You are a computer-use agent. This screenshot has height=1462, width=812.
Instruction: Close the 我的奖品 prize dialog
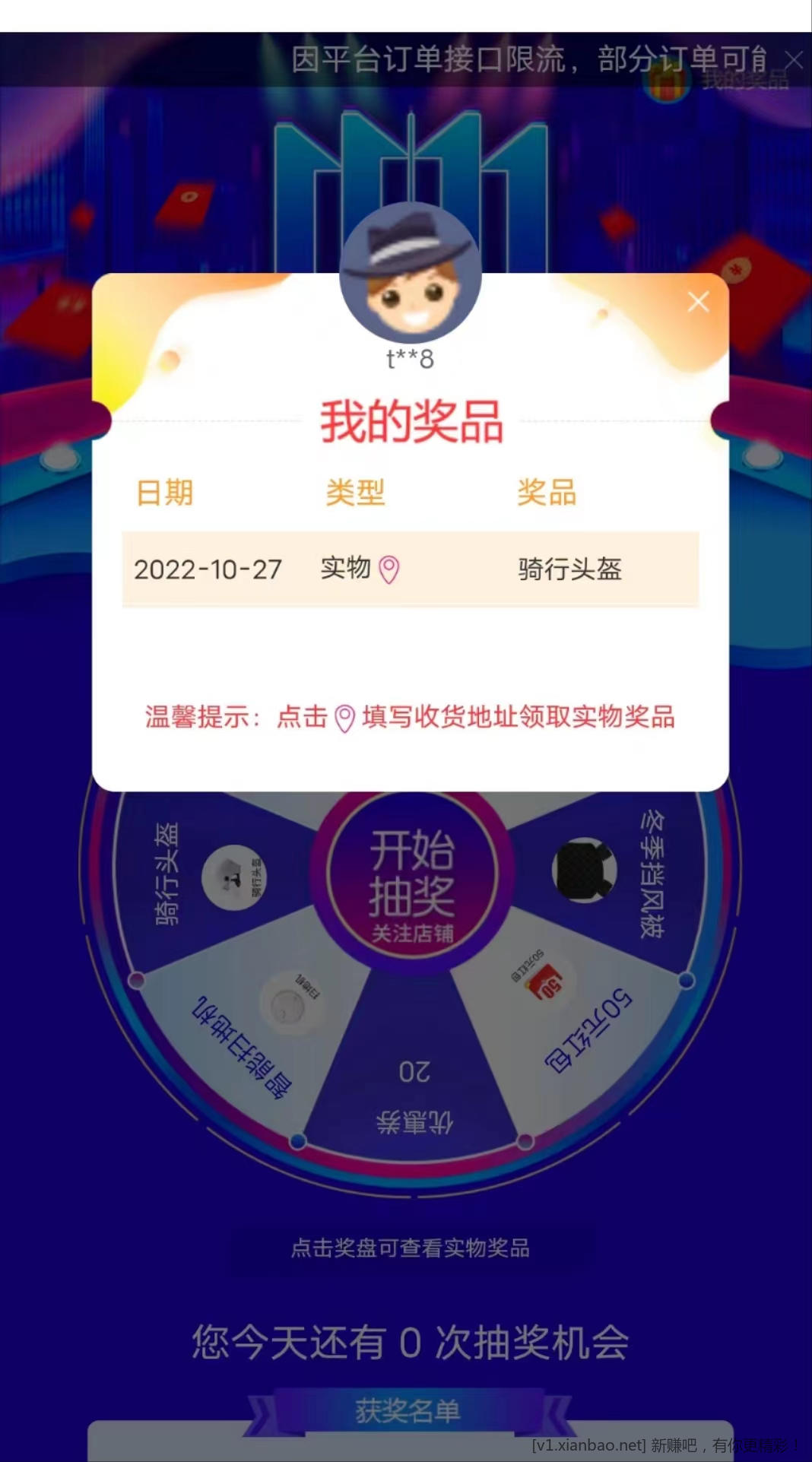tap(698, 302)
